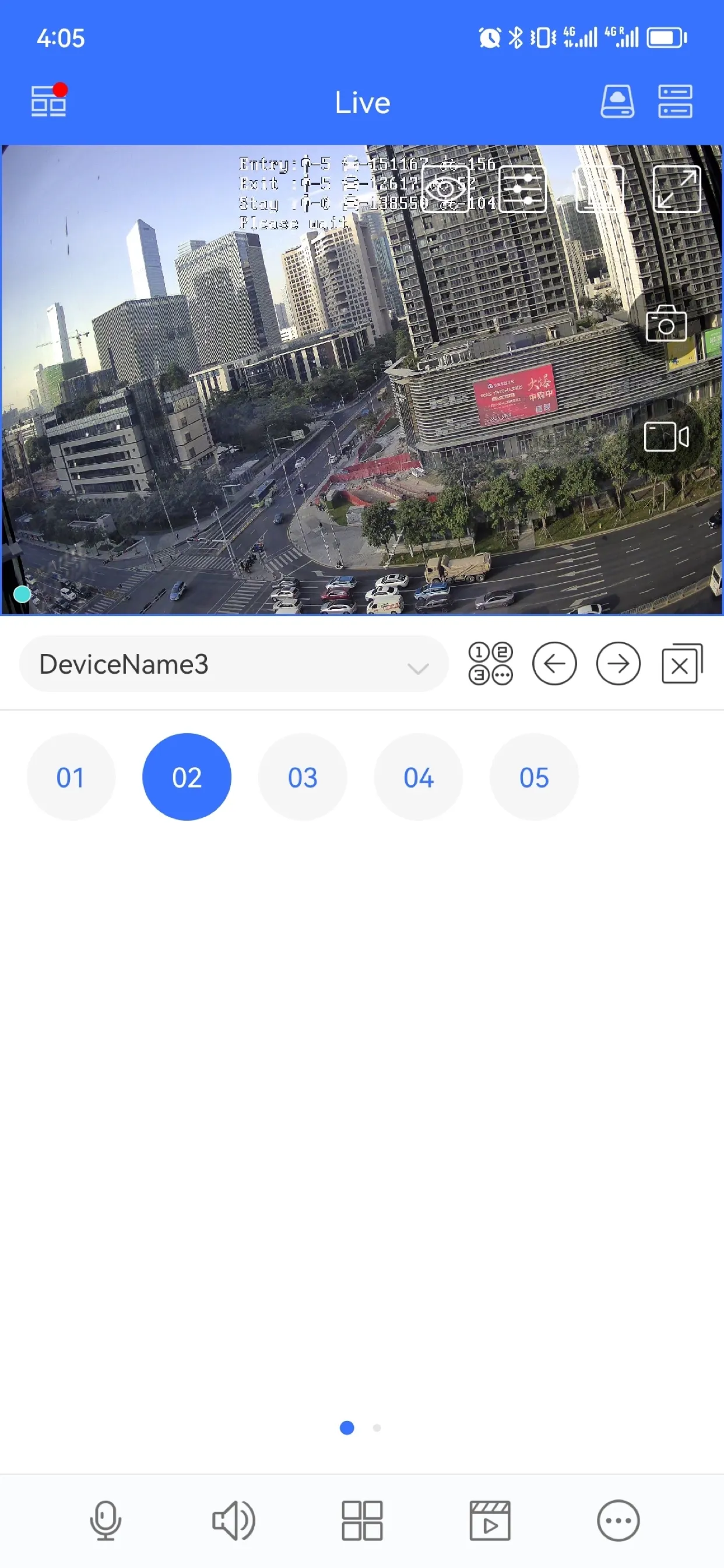Switch to channel 05

pos(533,778)
